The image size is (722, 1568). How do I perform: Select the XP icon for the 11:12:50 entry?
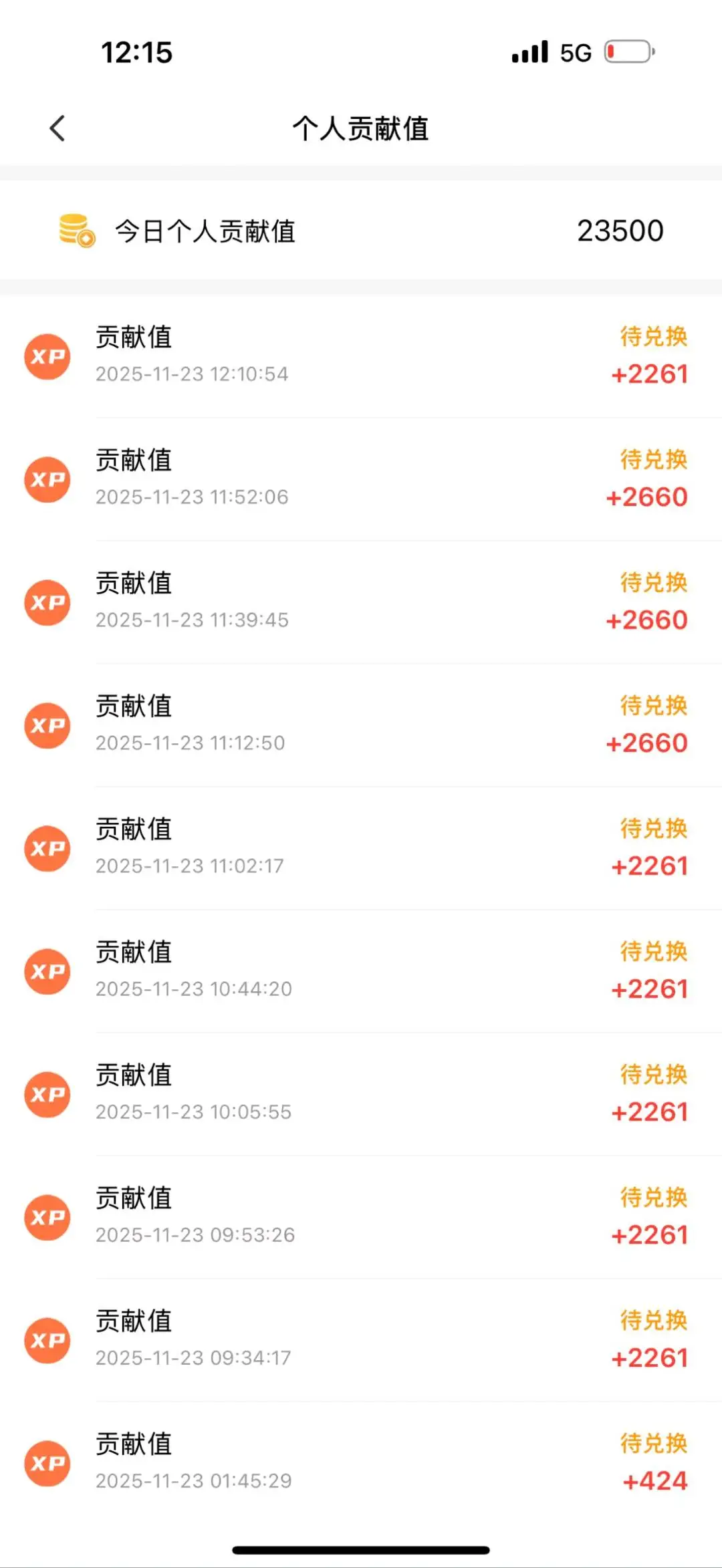[47, 725]
